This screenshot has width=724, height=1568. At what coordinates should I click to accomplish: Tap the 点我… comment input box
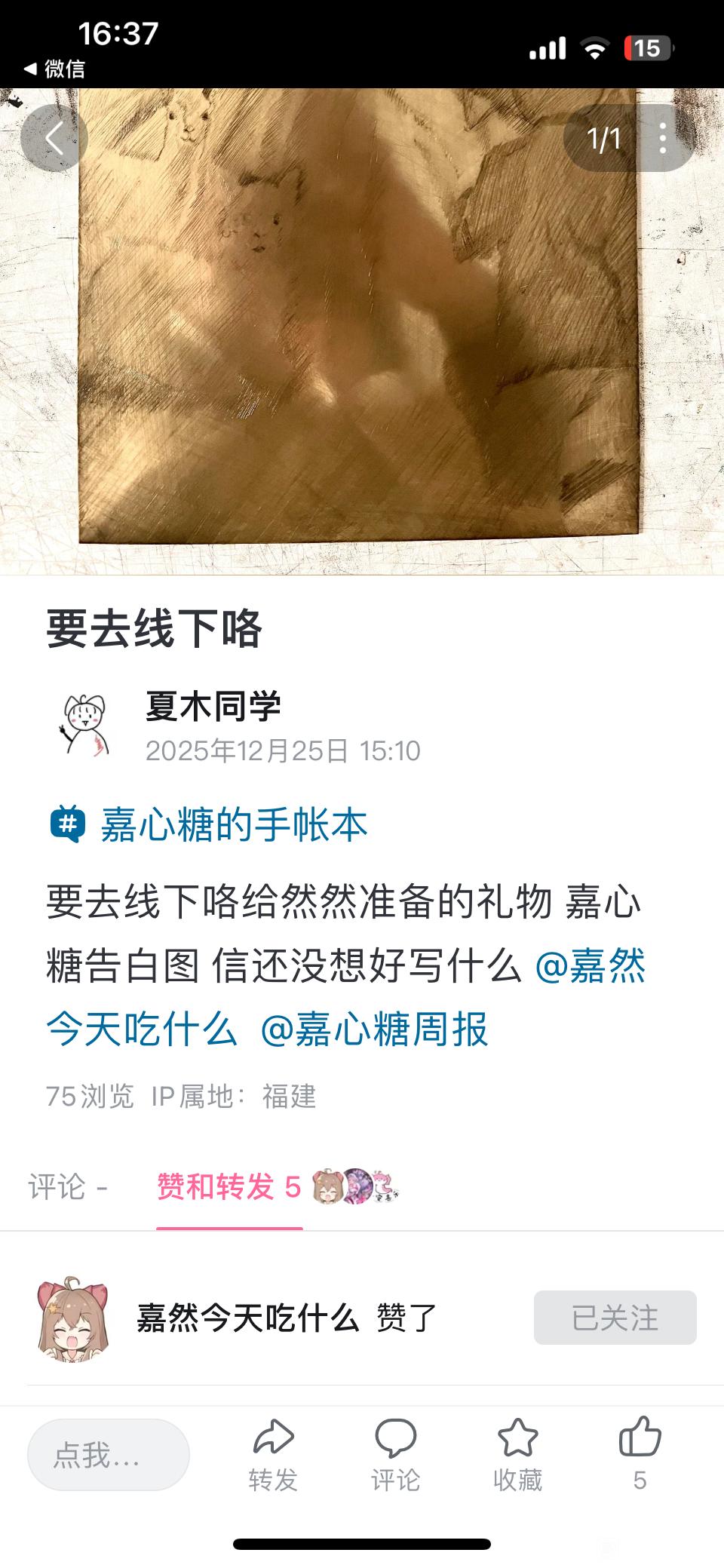click(108, 1455)
